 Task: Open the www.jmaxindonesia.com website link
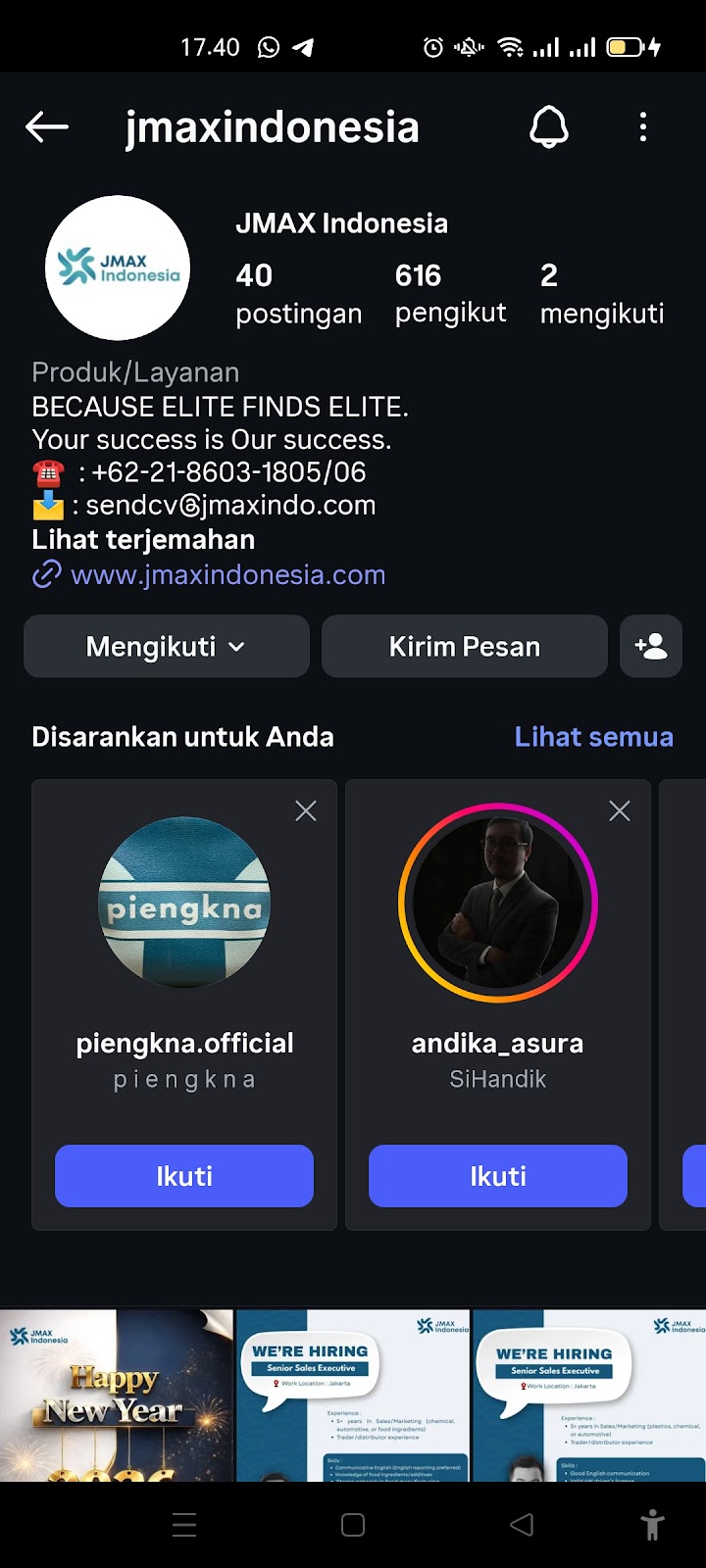[x=227, y=575]
